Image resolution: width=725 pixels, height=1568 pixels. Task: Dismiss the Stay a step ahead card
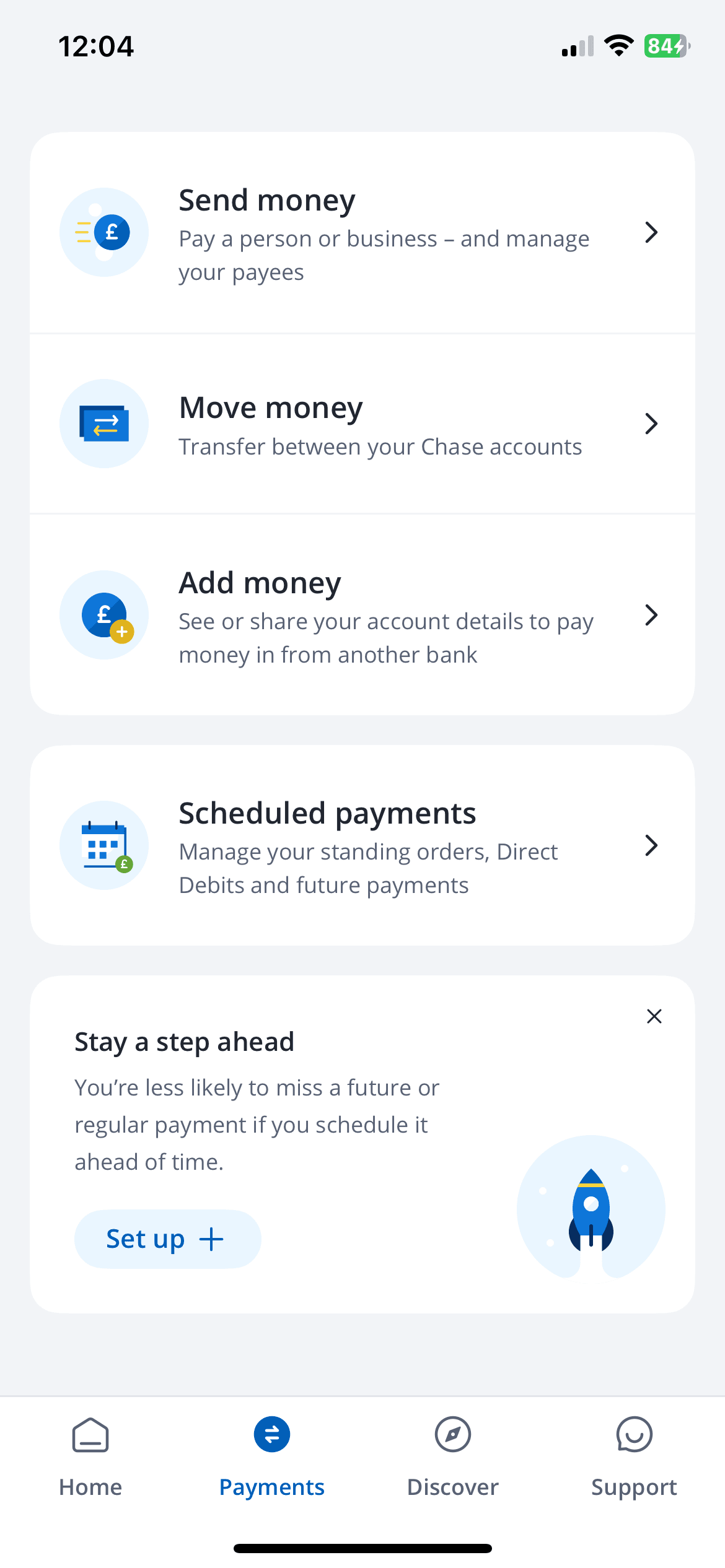(654, 1016)
